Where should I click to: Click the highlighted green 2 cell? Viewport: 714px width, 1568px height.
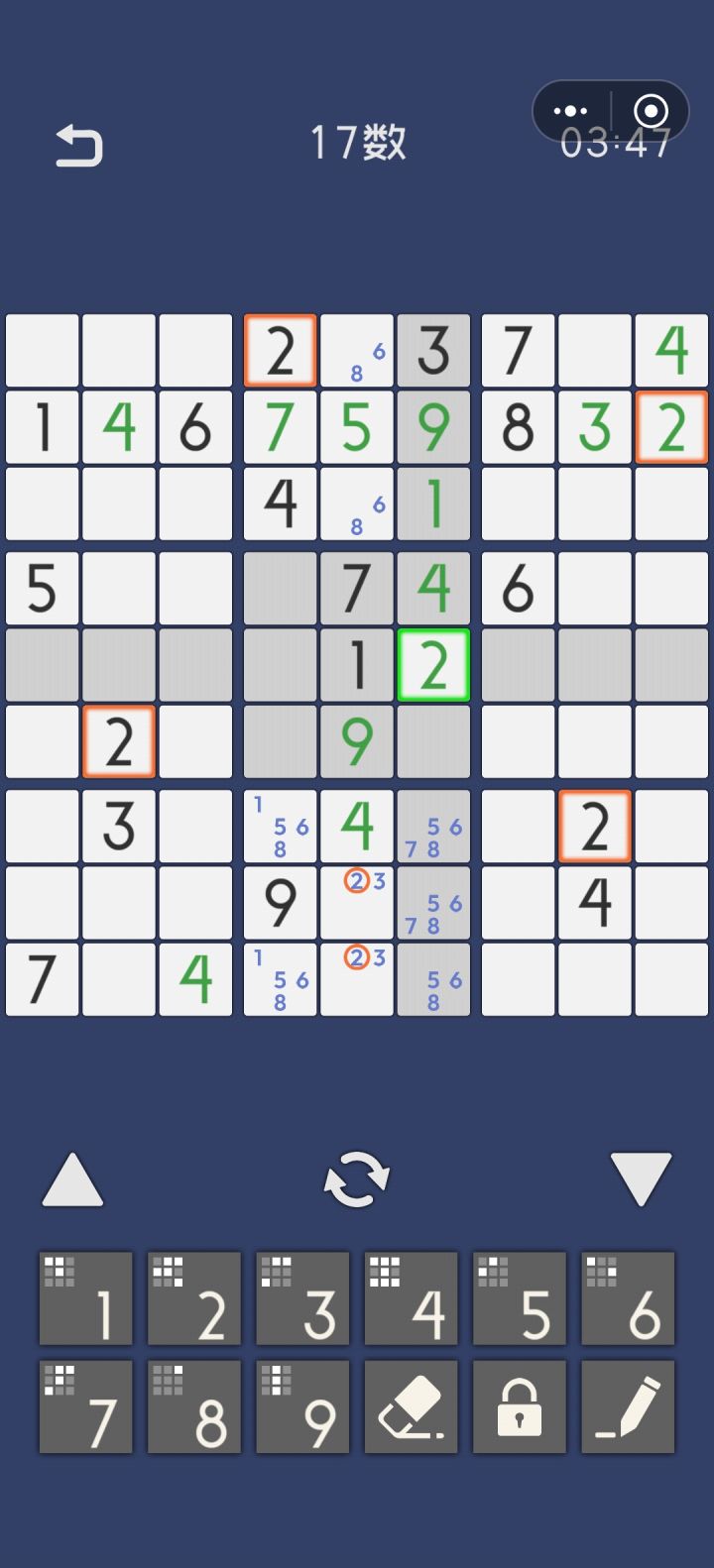(433, 665)
